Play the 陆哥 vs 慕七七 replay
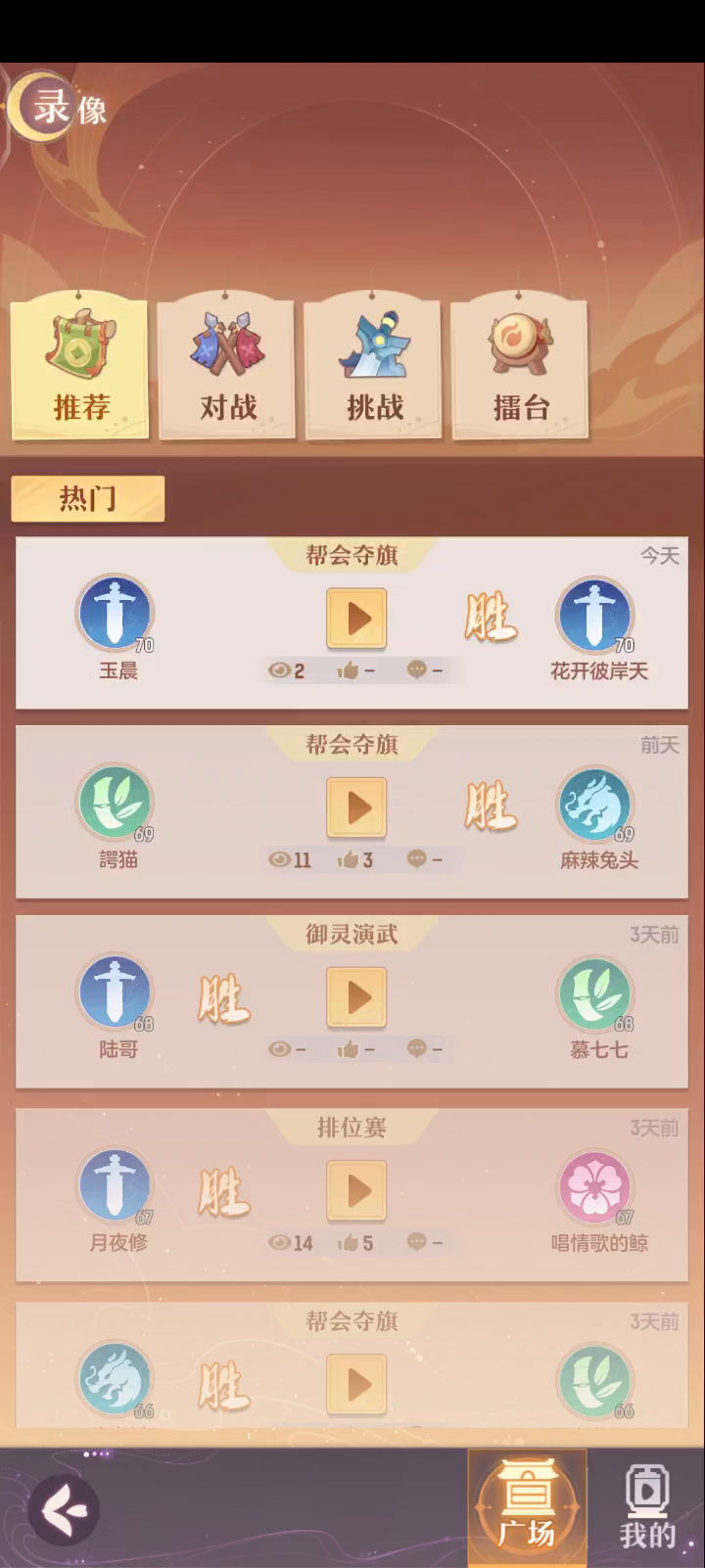This screenshot has height=1568, width=705. [356, 997]
